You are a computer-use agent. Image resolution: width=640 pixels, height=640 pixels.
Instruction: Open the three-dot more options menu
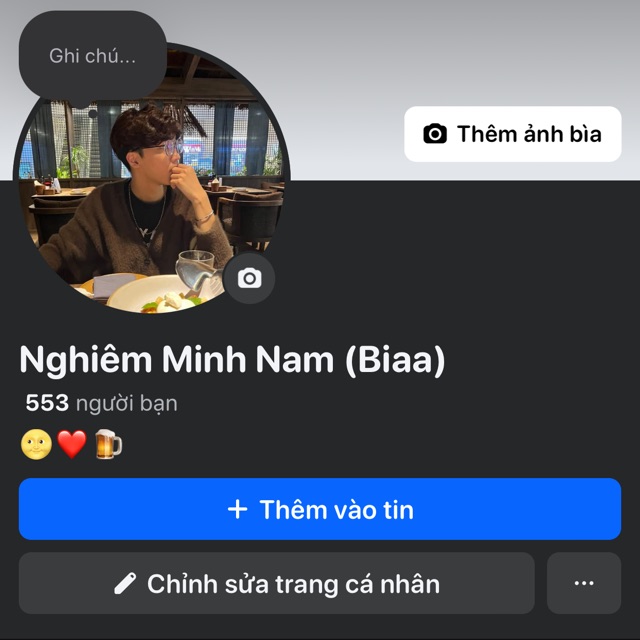(x=584, y=583)
